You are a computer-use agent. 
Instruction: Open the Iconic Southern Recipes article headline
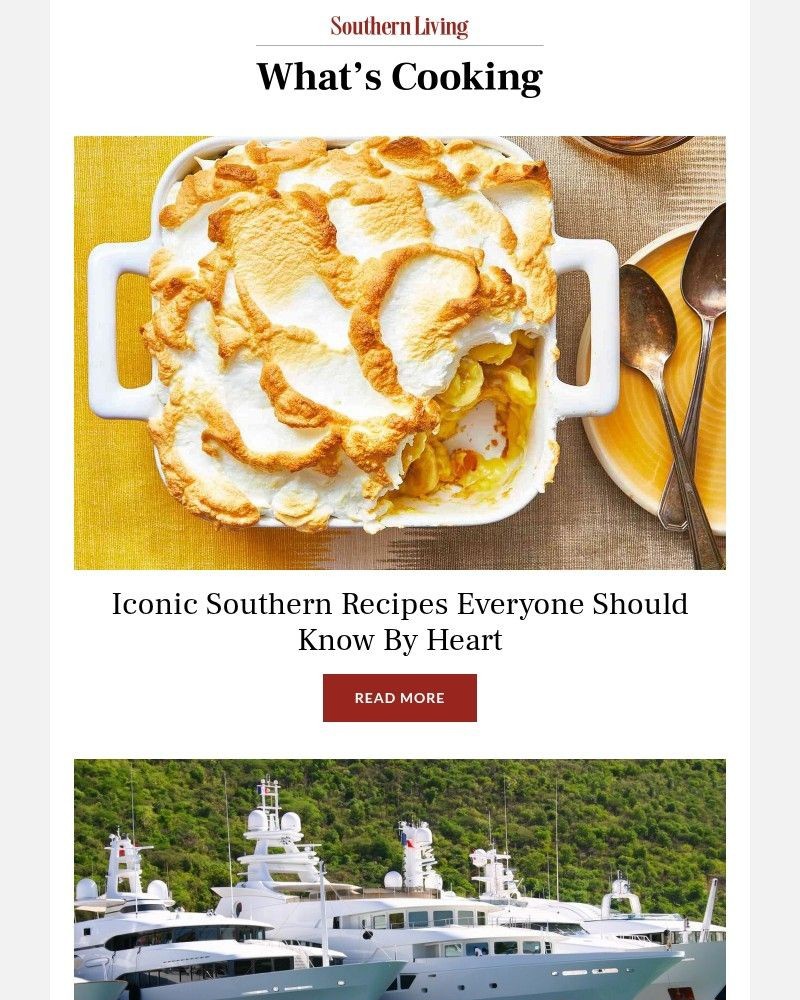(x=400, y=603)
